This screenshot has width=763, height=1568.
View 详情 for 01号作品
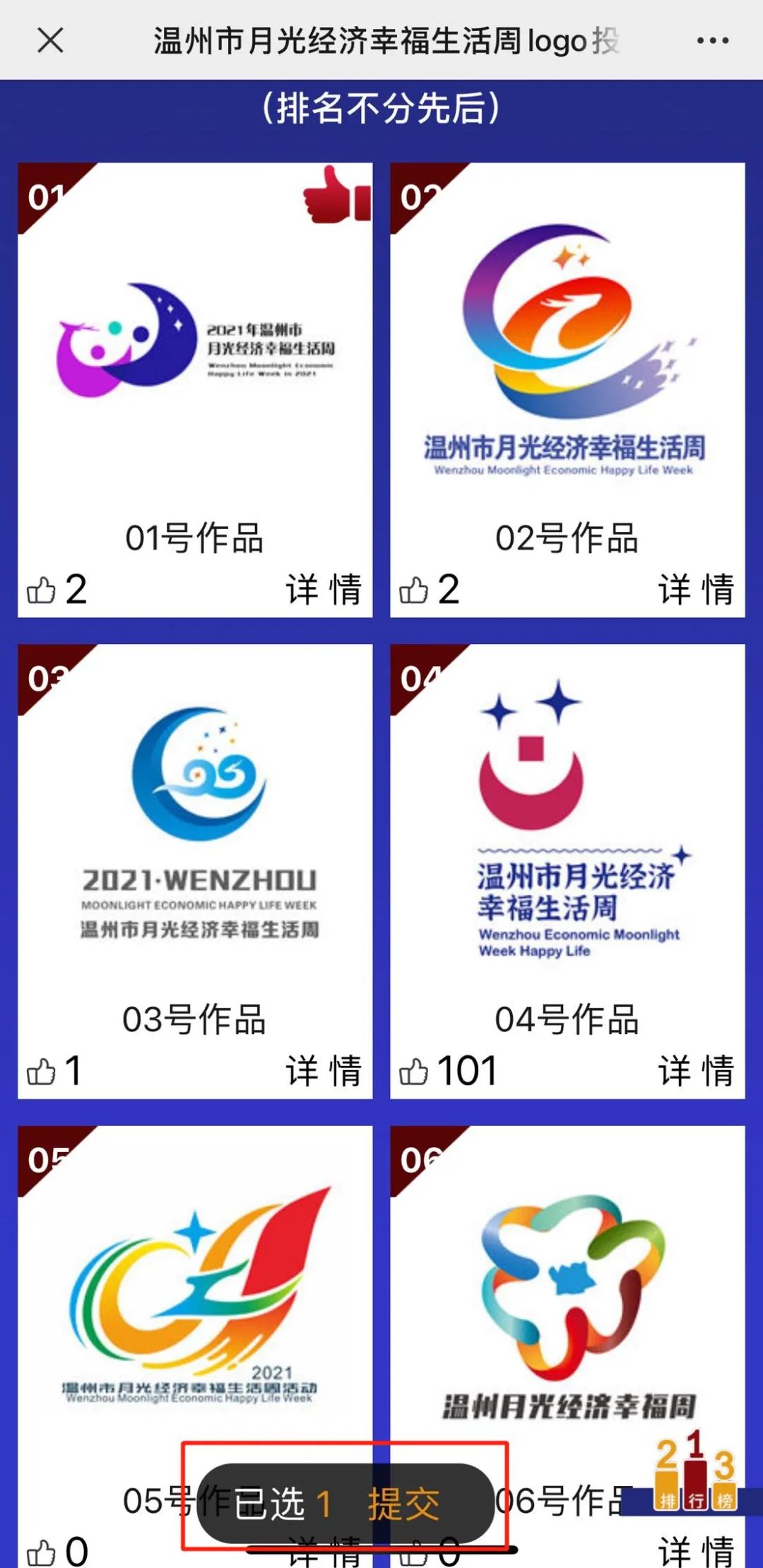pyautogui.click(x=324, y=589)
